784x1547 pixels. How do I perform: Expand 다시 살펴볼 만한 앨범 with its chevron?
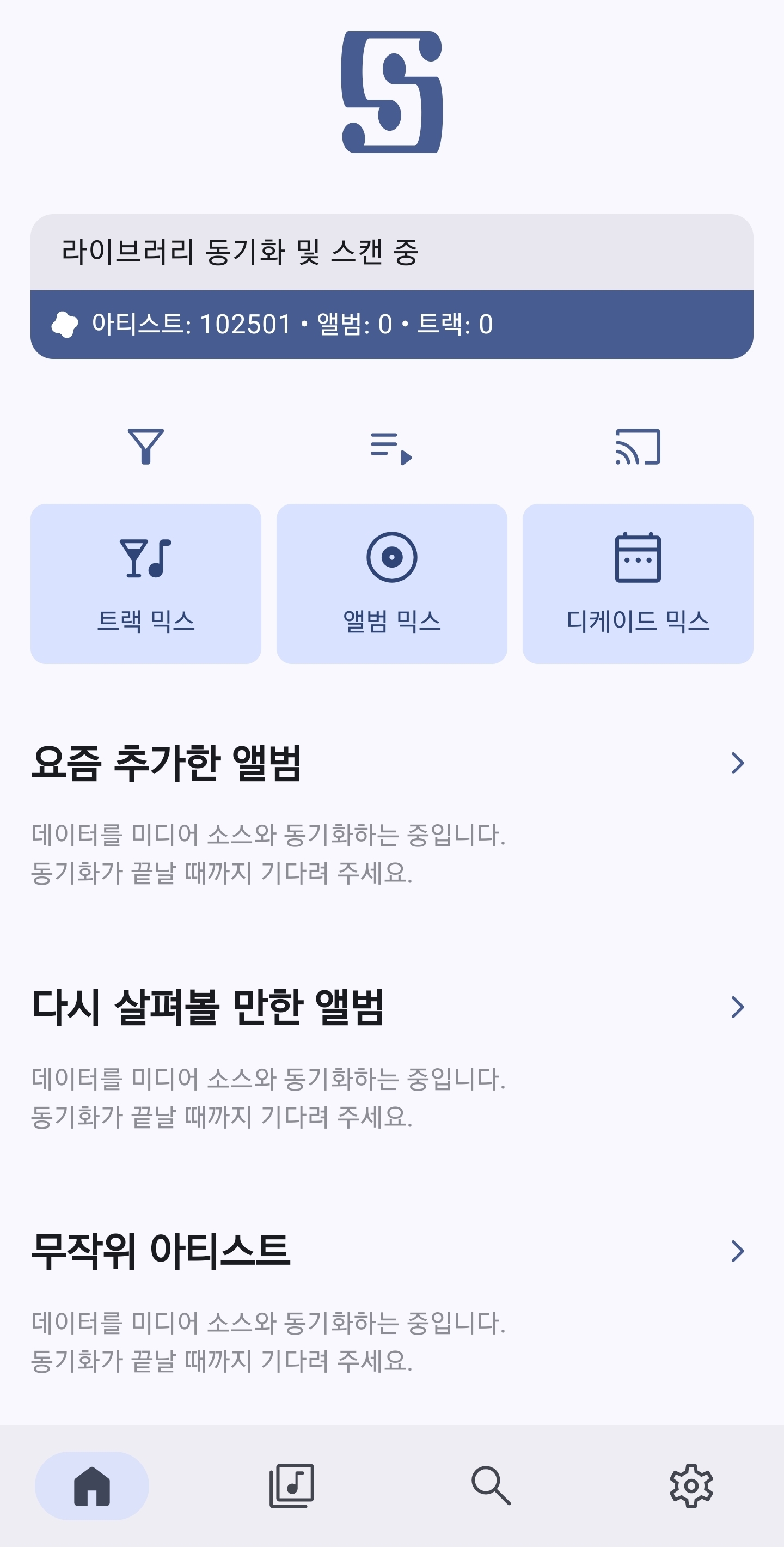click(x=738, y=1007)
